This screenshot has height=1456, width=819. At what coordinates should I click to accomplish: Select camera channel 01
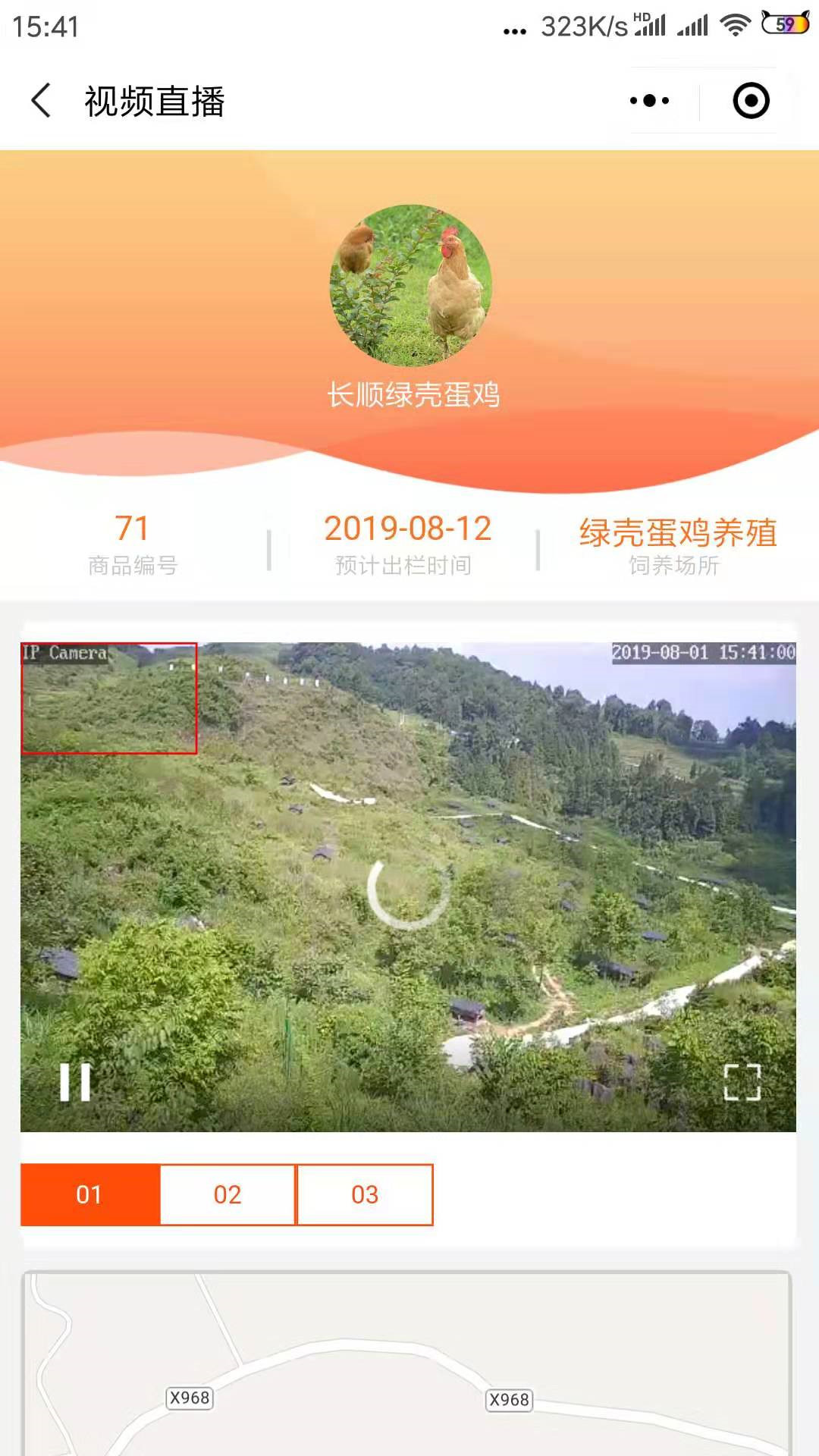point(89,1194)
